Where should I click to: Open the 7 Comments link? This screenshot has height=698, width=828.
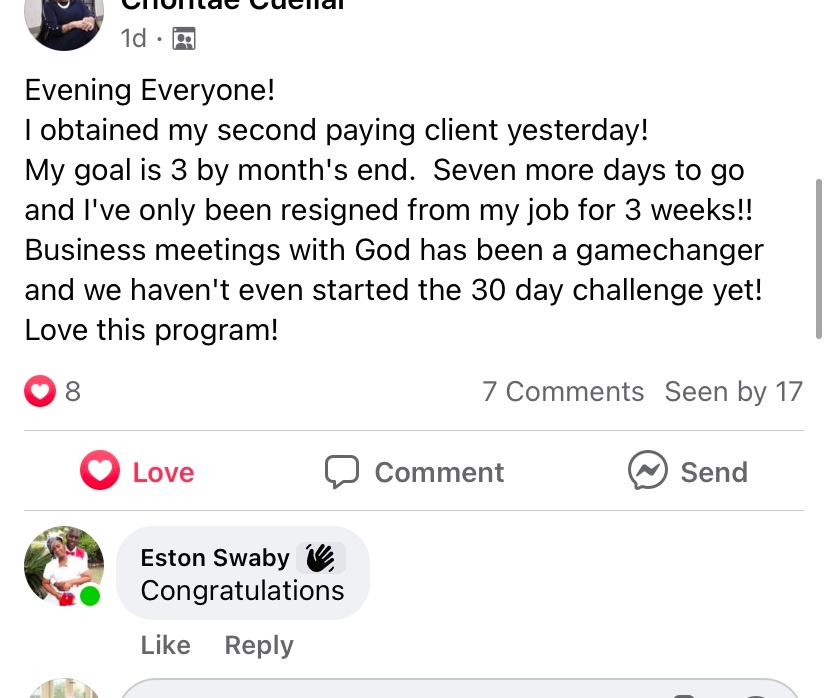pyautogui.click(x=562, y=391)
